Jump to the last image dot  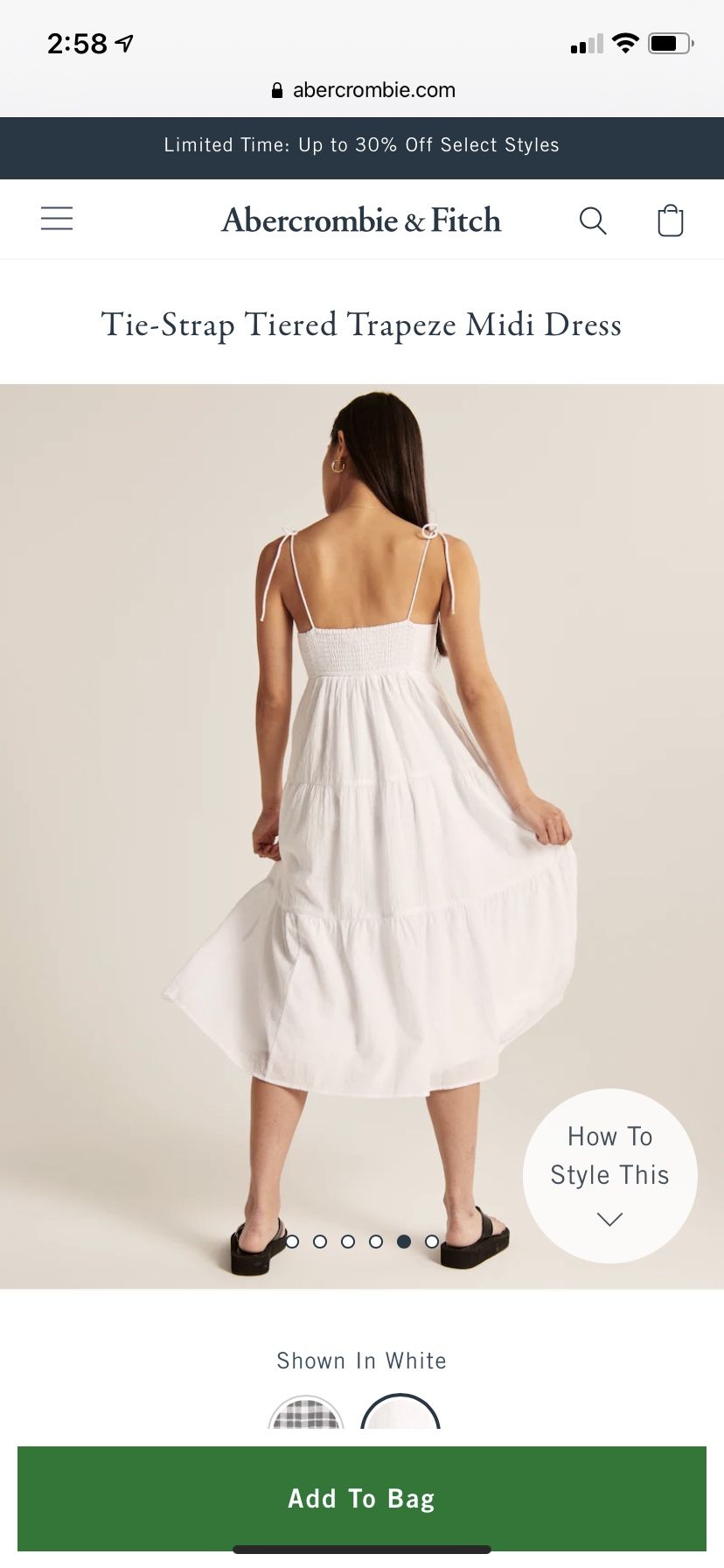[x=431, y=1241]
